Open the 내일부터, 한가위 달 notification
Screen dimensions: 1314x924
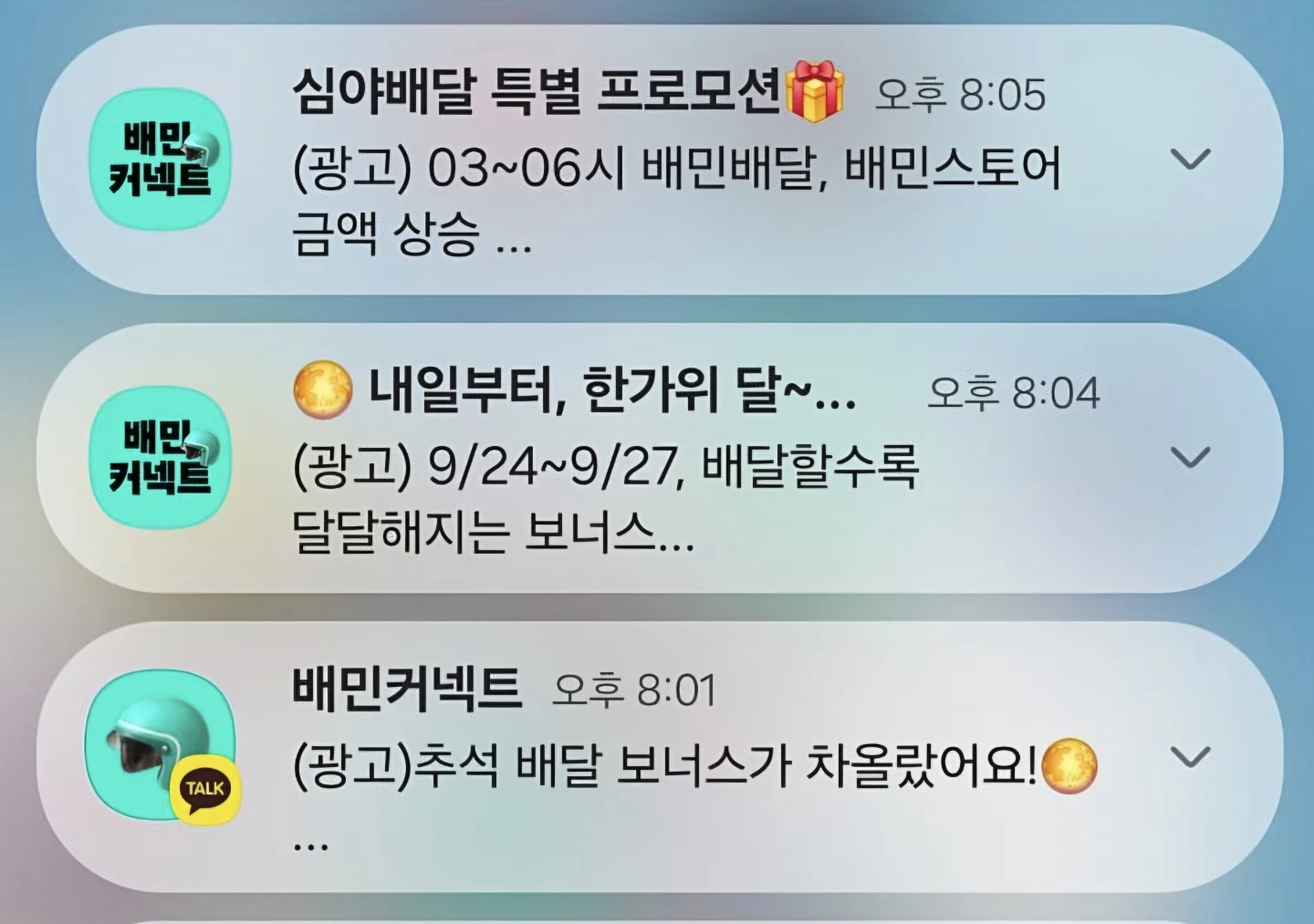pyautogui.click(x=659, y=458)
